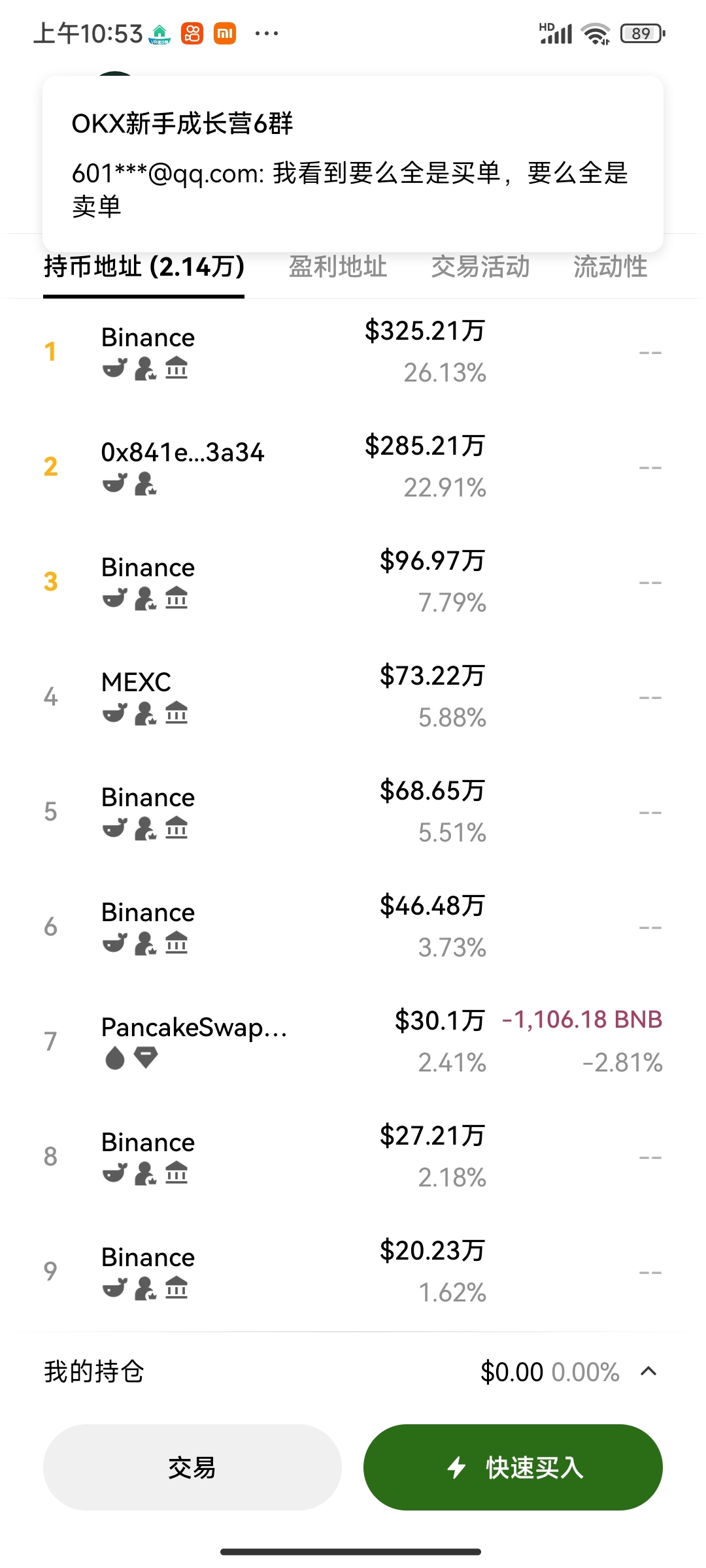
Task: Switch to the 盈利地址 tab
Action: 338,267
